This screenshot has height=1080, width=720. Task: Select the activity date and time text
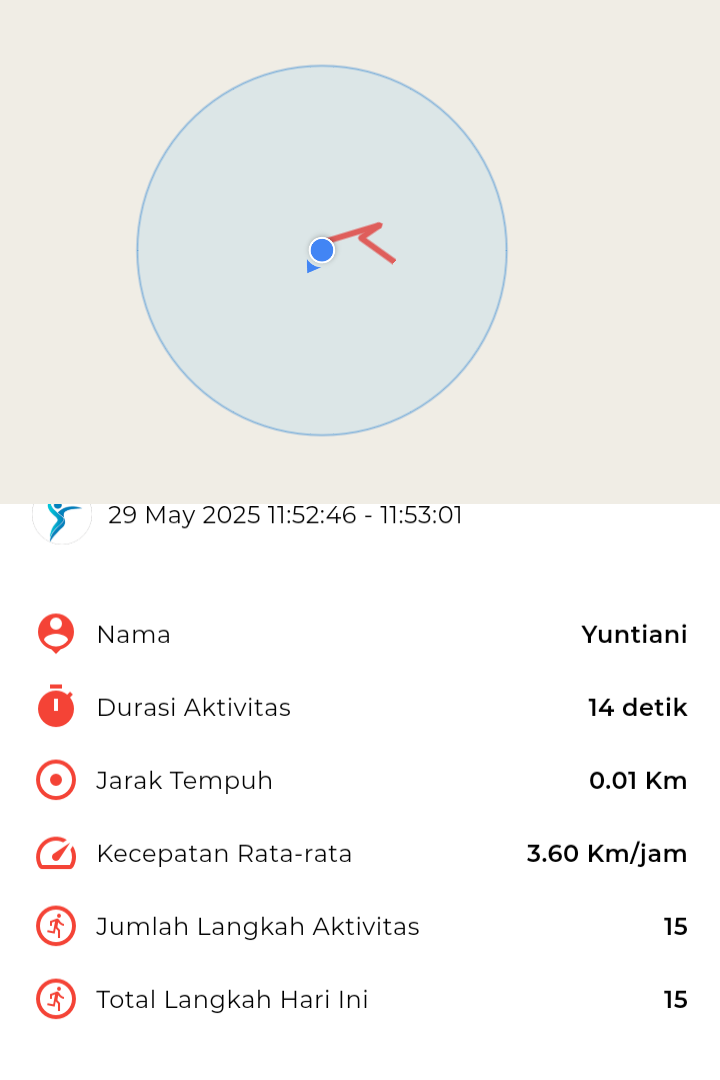(x=286, y=516)
